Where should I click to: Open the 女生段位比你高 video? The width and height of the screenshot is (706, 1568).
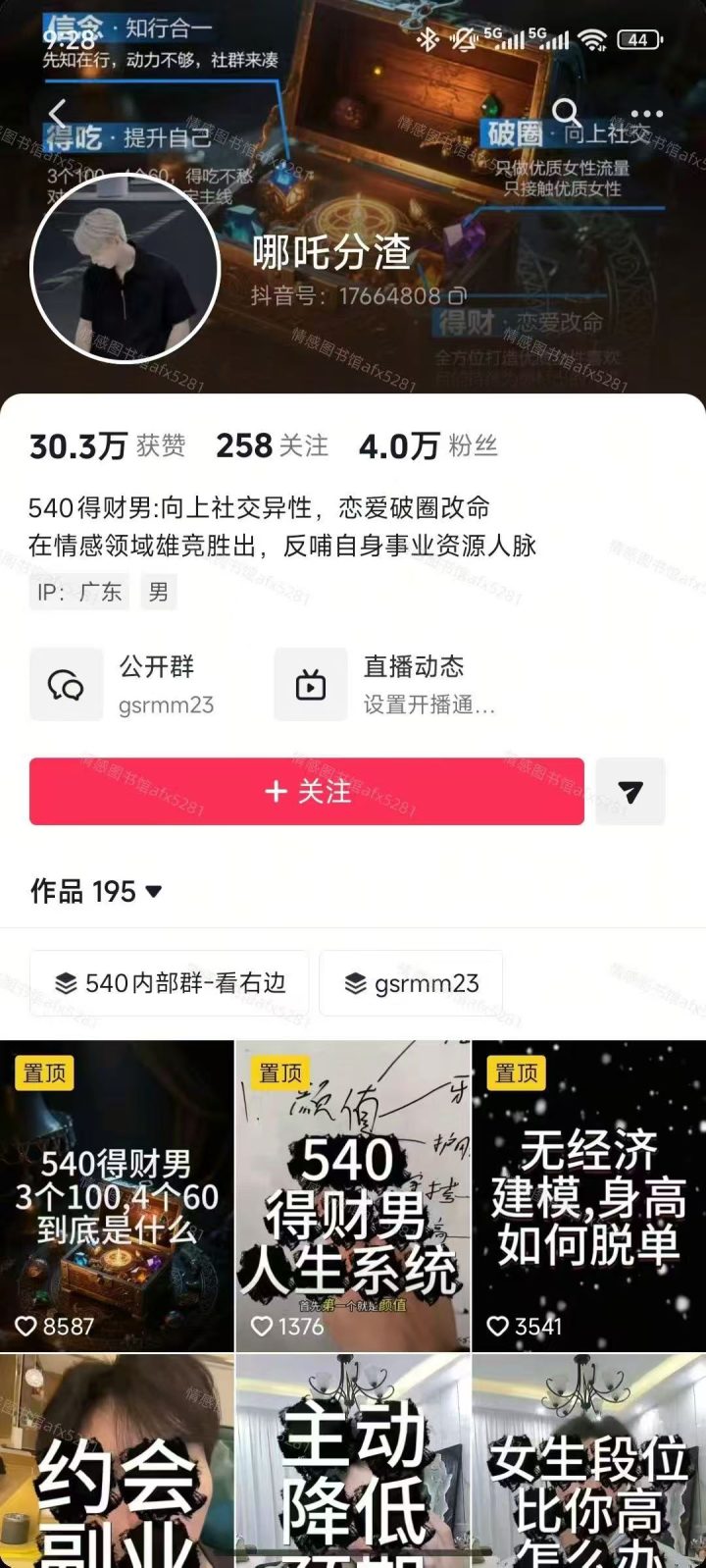click(x=588, y=1462)
